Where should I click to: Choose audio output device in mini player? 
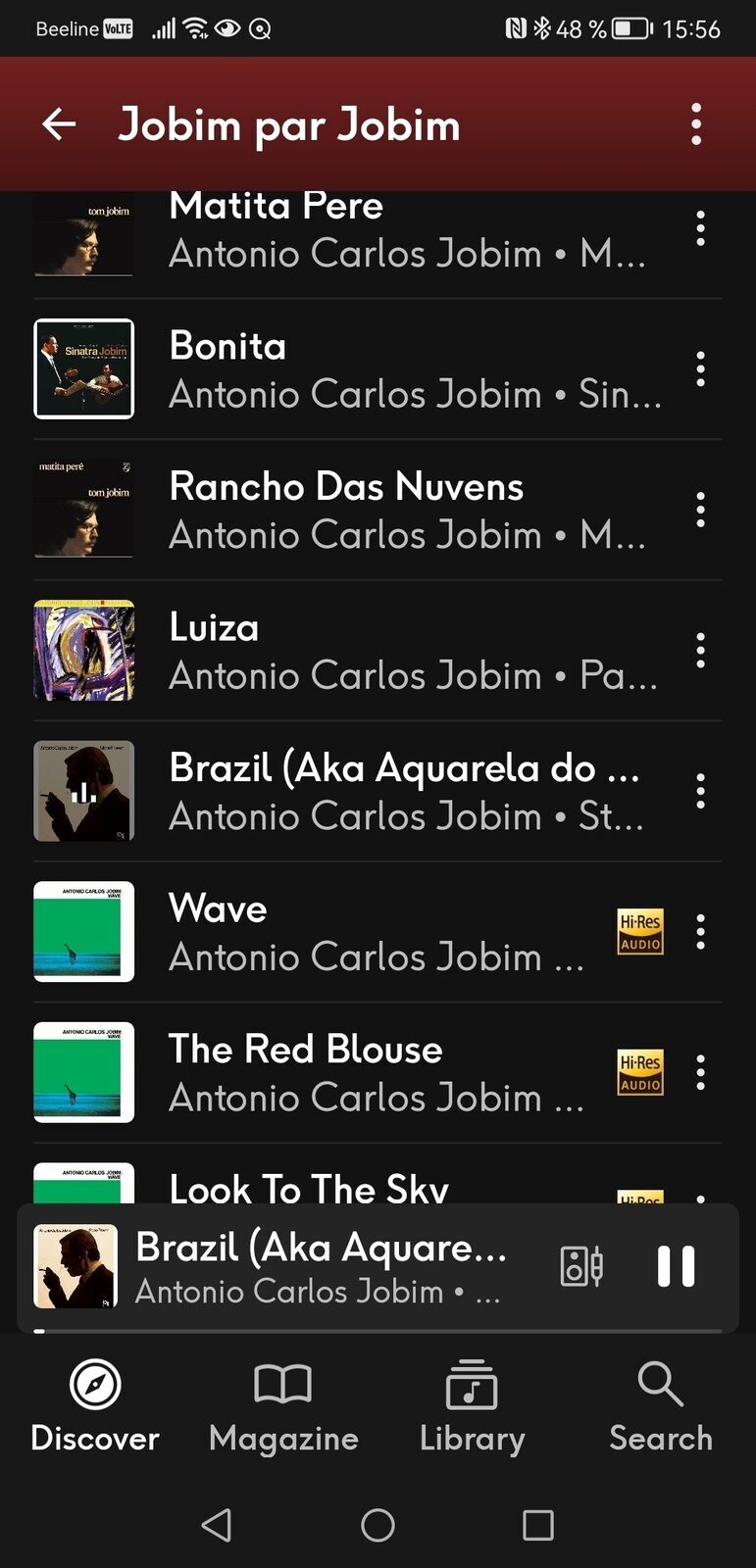coord(580,1266)
